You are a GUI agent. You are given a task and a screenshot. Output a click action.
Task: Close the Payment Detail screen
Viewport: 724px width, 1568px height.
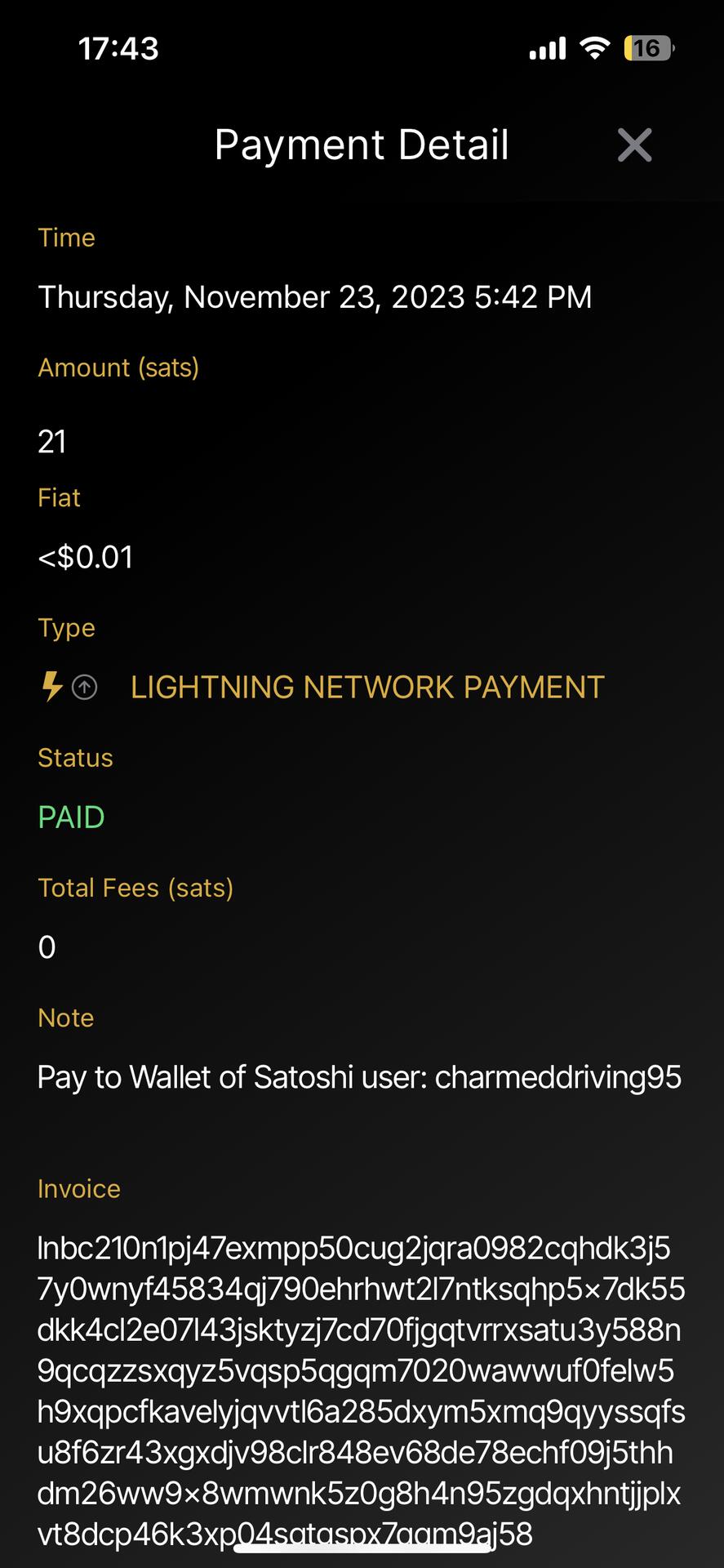634,145
